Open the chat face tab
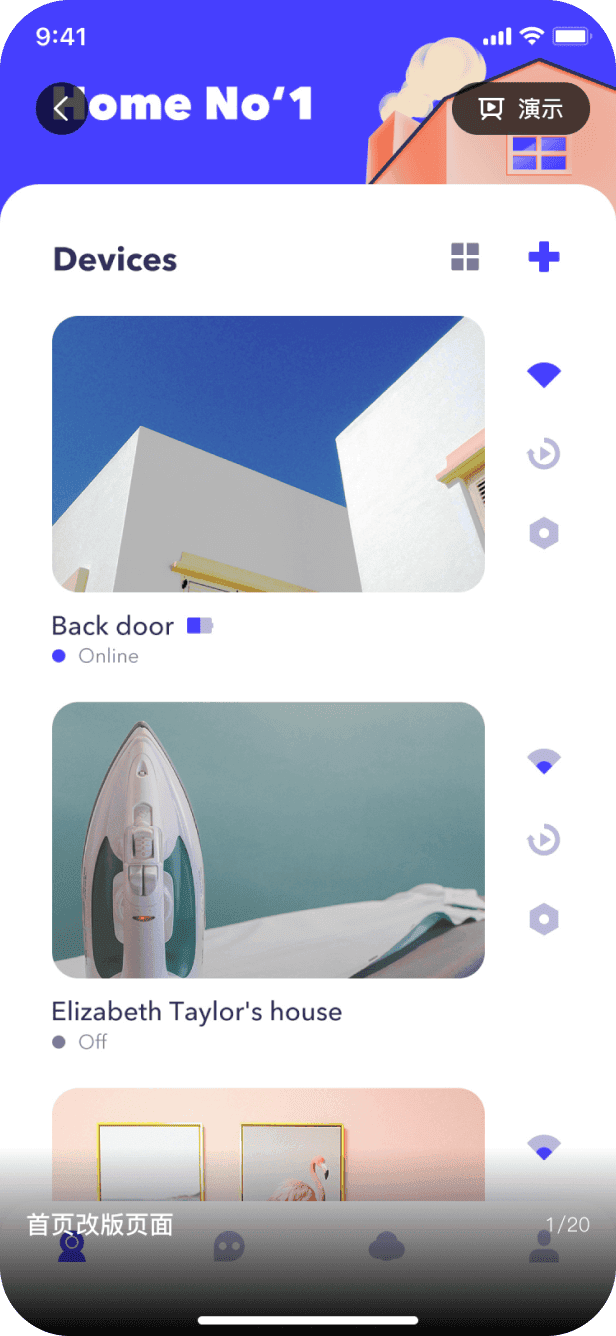The image size is (616, 1336). [229, 1246]
